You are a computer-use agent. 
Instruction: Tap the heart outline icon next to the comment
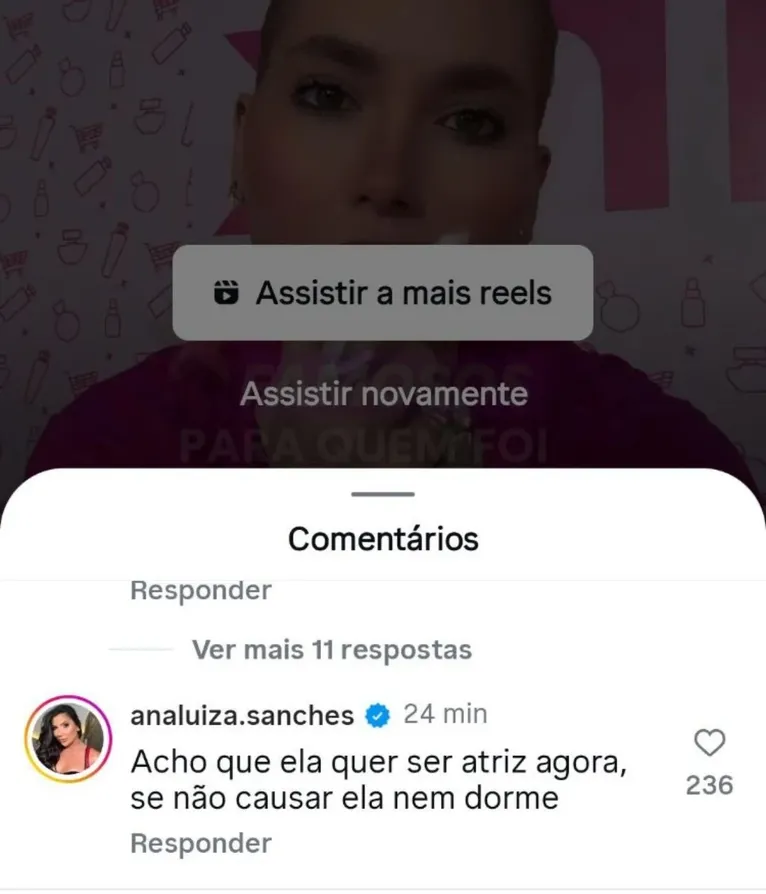710,742
